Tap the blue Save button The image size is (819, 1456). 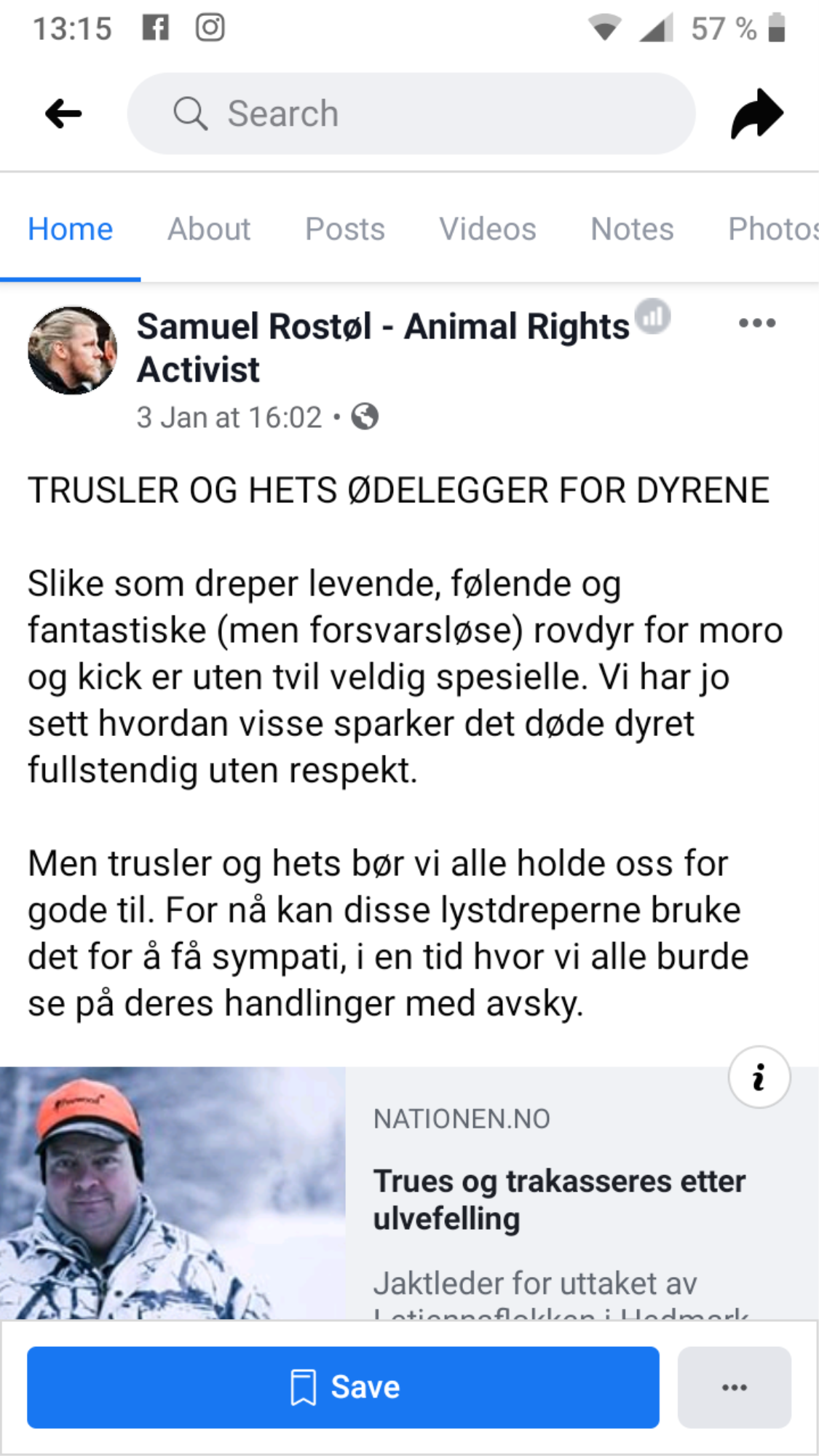point(343,1387)
